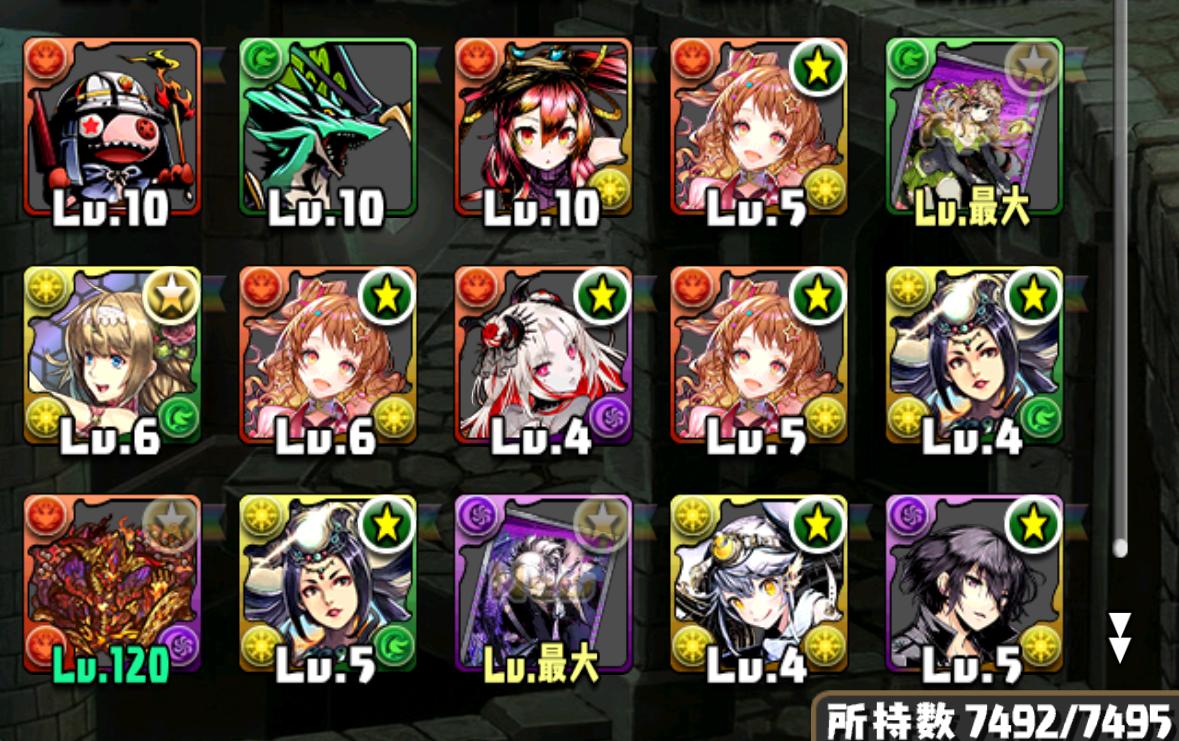Pick the blonde blue-eyed girl at Lv.6
Viewport: 1179px width, 741px height.
112,355
